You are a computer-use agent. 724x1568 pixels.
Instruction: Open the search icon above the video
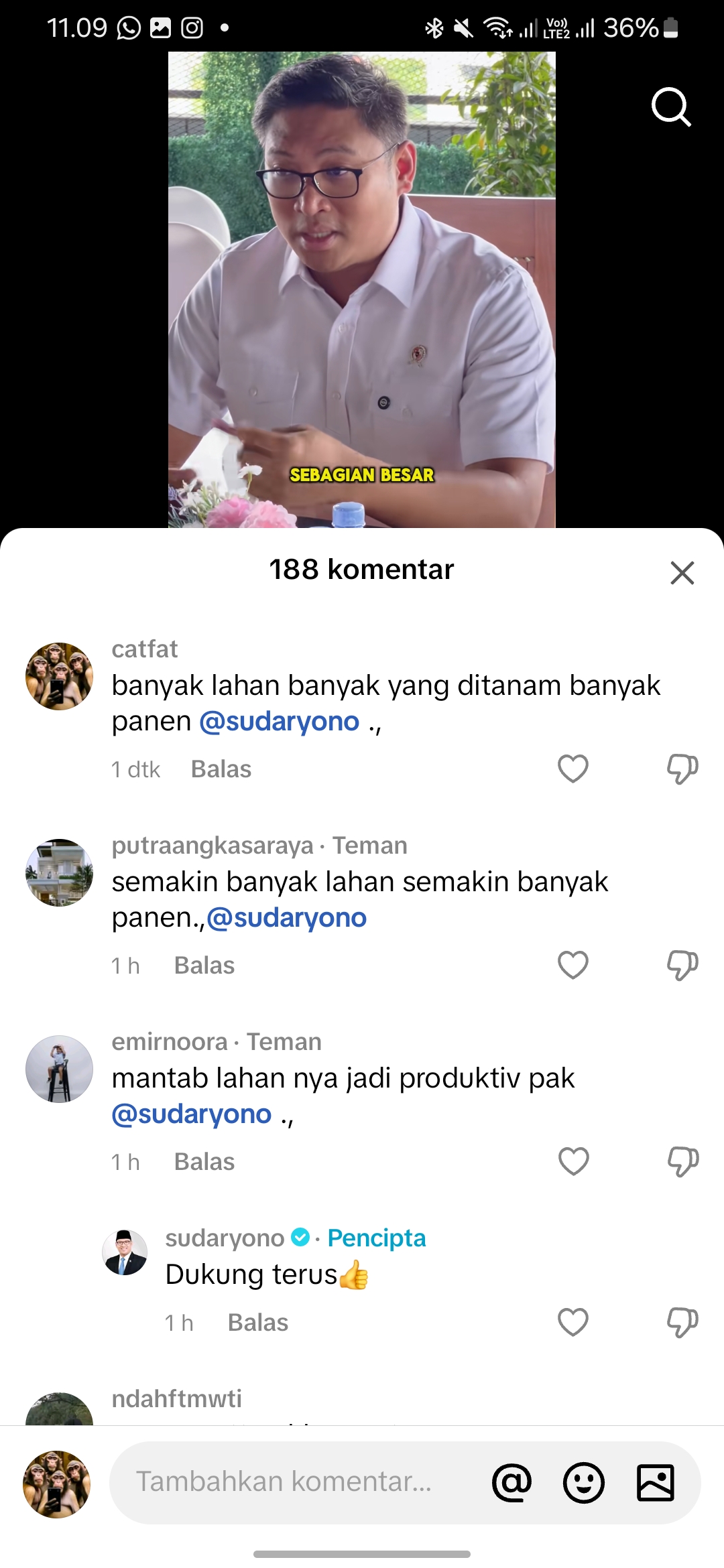tap(671, 107)
